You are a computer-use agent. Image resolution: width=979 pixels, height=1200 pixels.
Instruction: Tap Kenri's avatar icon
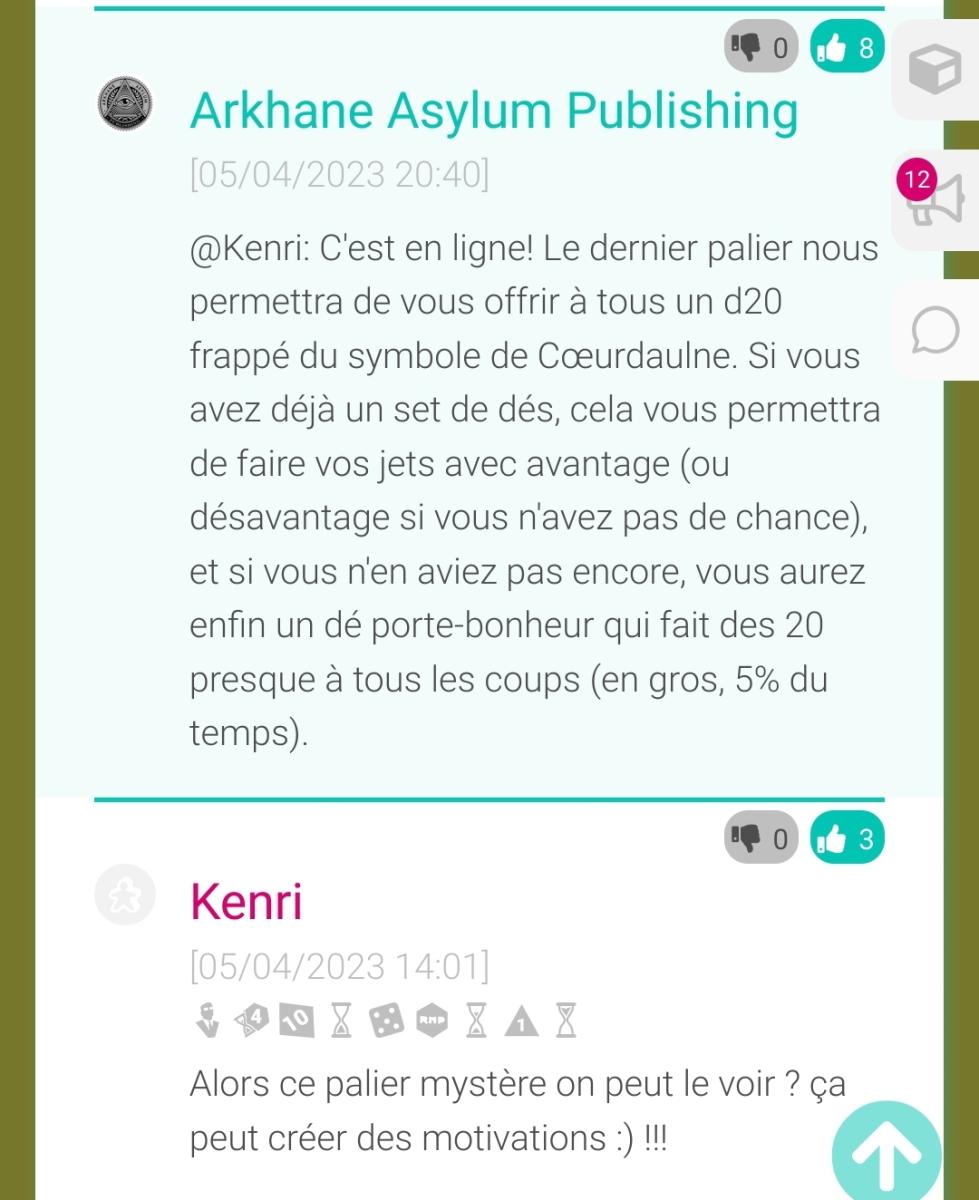(125, 895)
